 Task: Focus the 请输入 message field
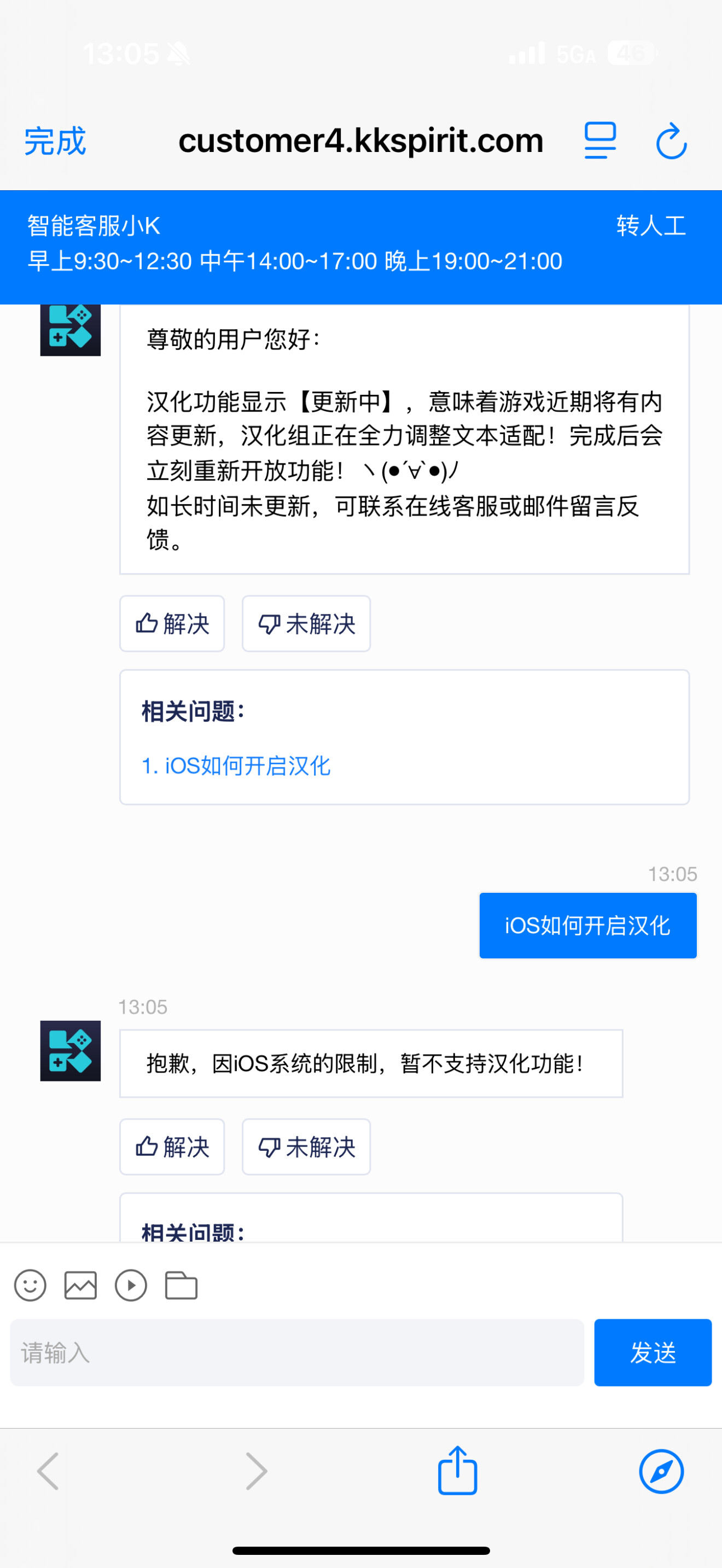tap(297, 1353)
